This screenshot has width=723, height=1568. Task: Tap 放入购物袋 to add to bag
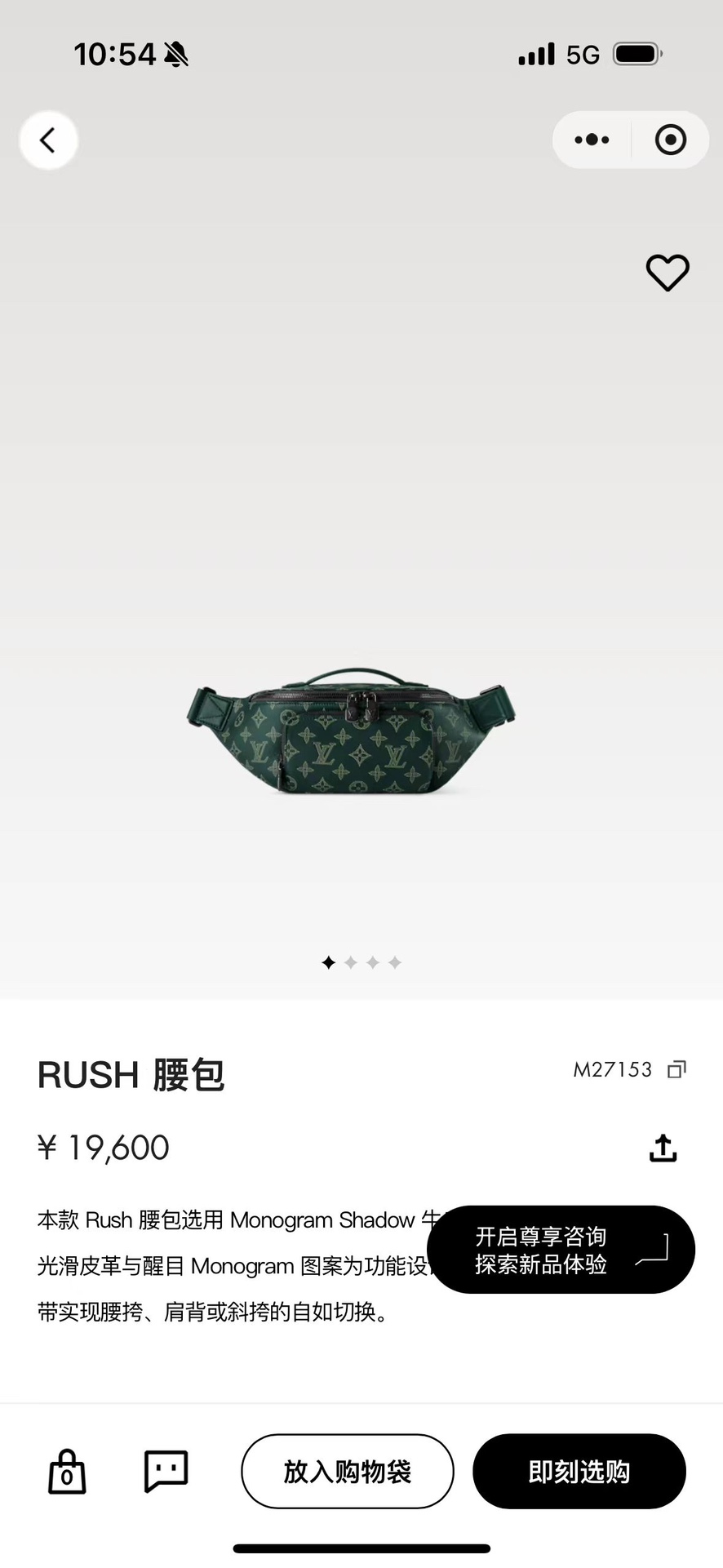coord(347,1472)
